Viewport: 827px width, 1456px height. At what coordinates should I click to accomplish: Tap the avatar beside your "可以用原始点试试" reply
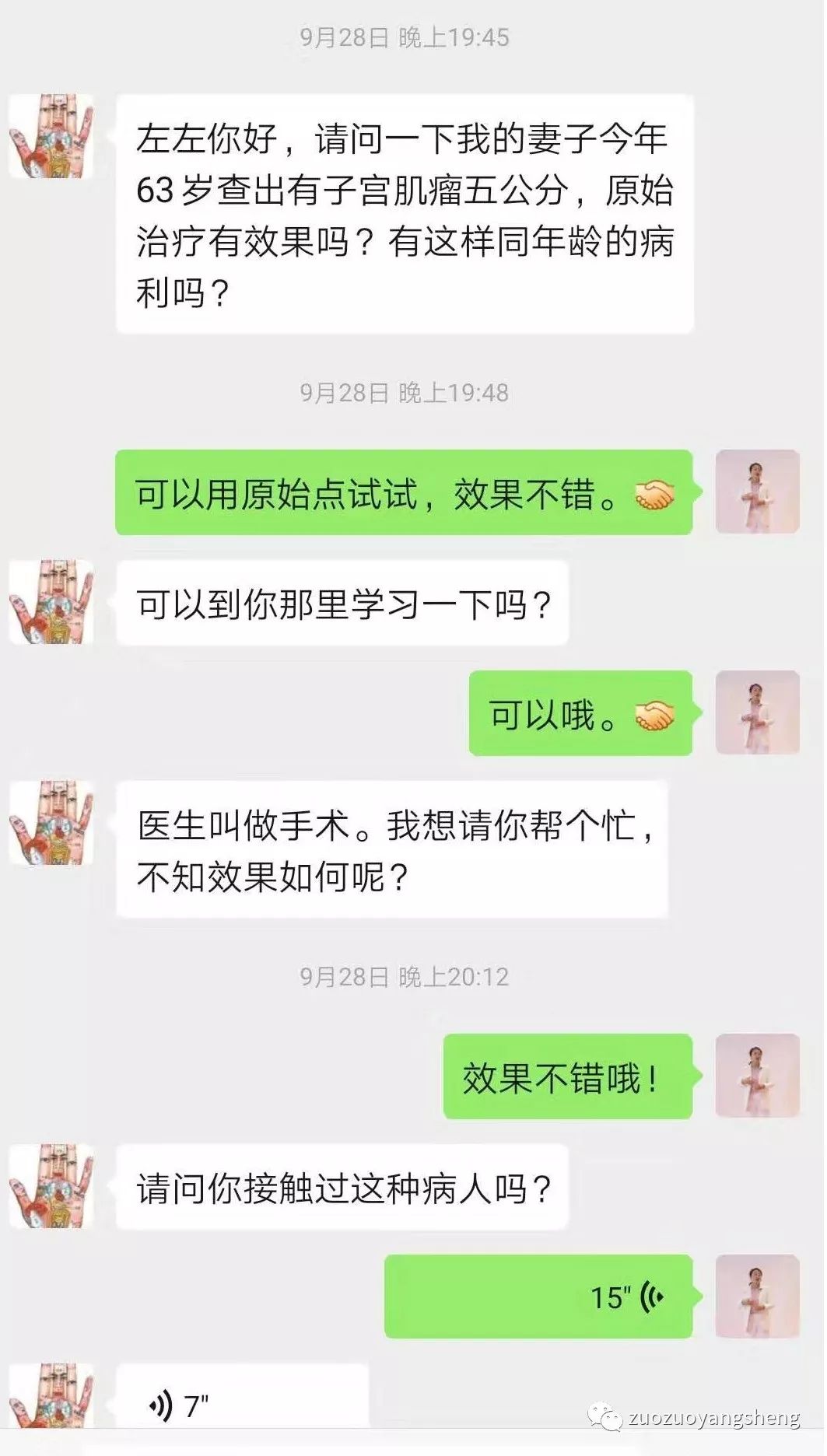pos(757,492)
